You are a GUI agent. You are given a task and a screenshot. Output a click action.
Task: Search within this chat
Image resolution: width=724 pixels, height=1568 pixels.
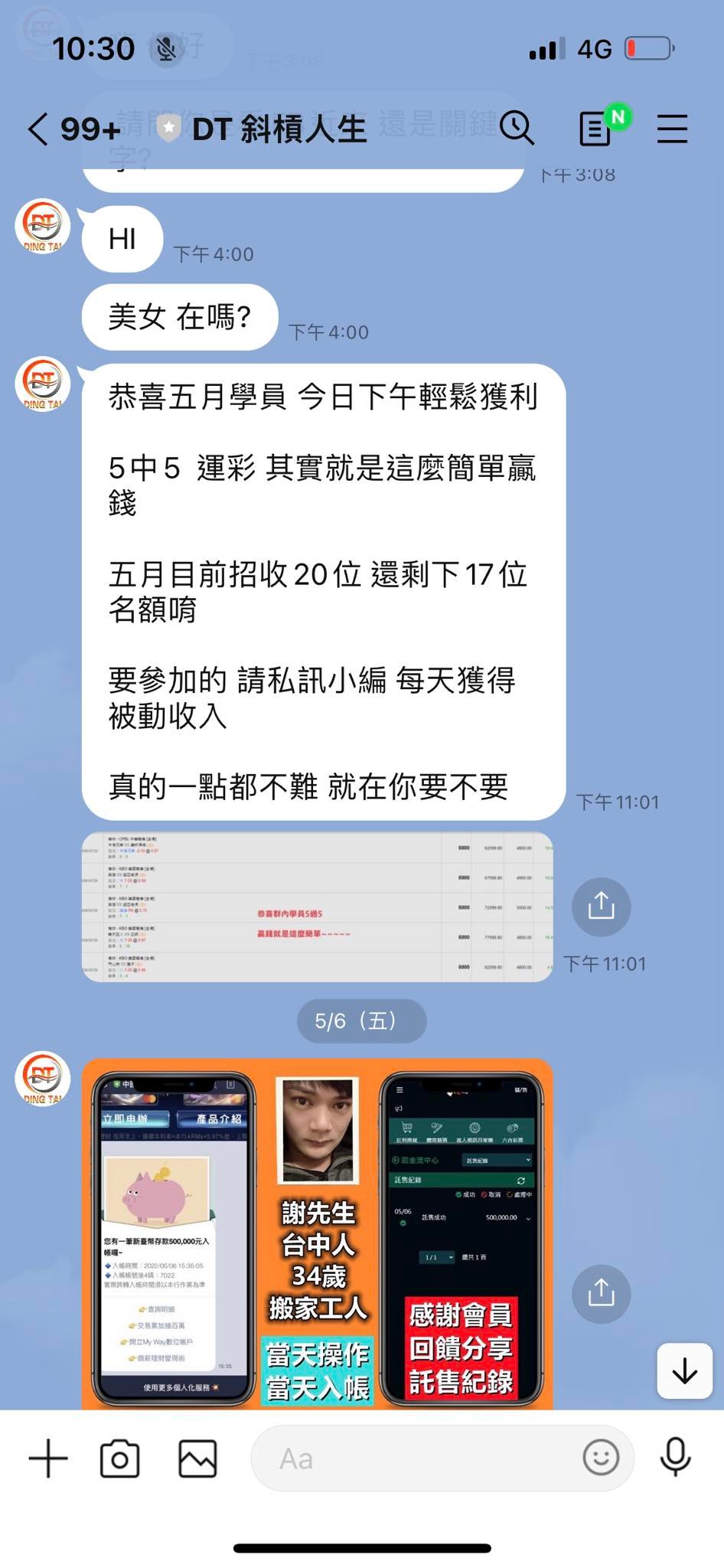517,127
